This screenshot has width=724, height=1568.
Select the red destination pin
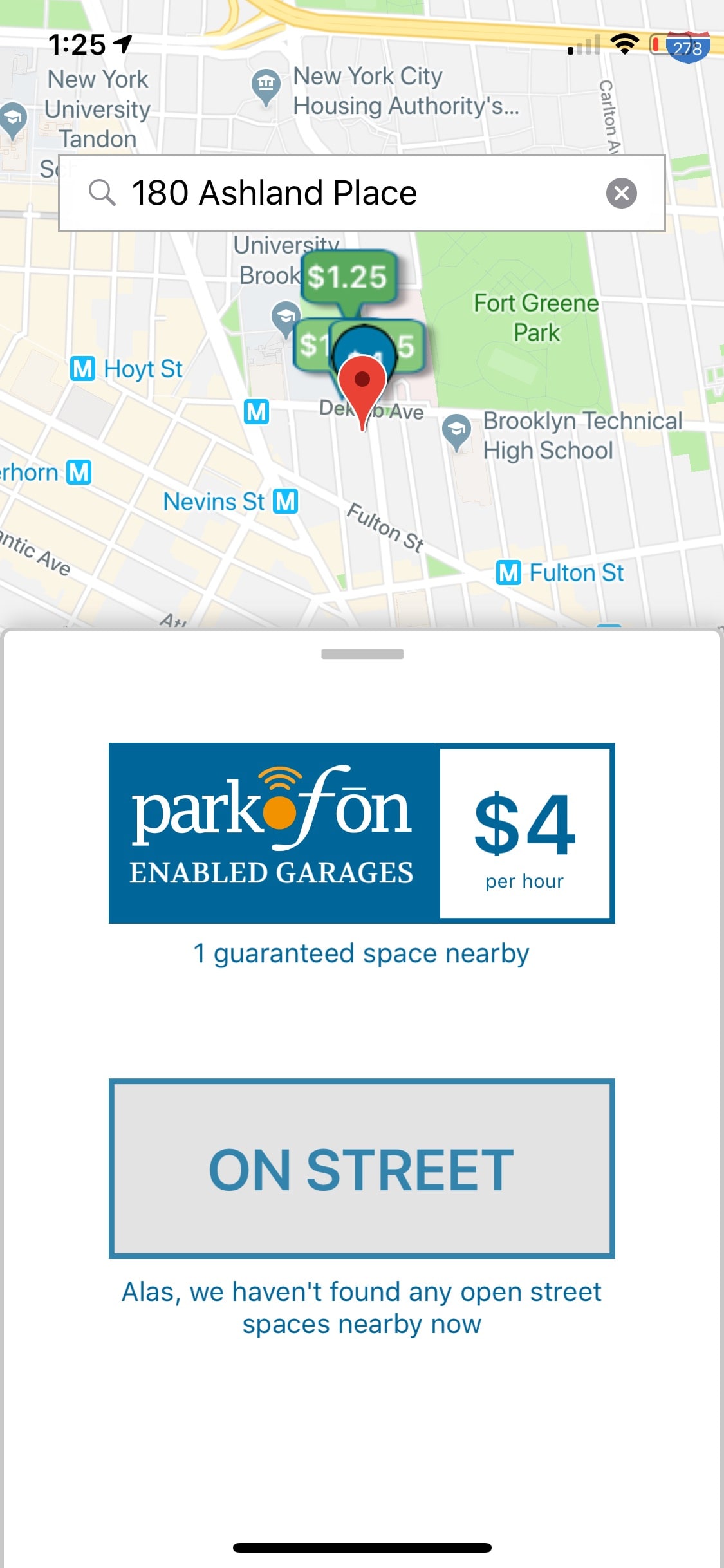coord(362,390)
